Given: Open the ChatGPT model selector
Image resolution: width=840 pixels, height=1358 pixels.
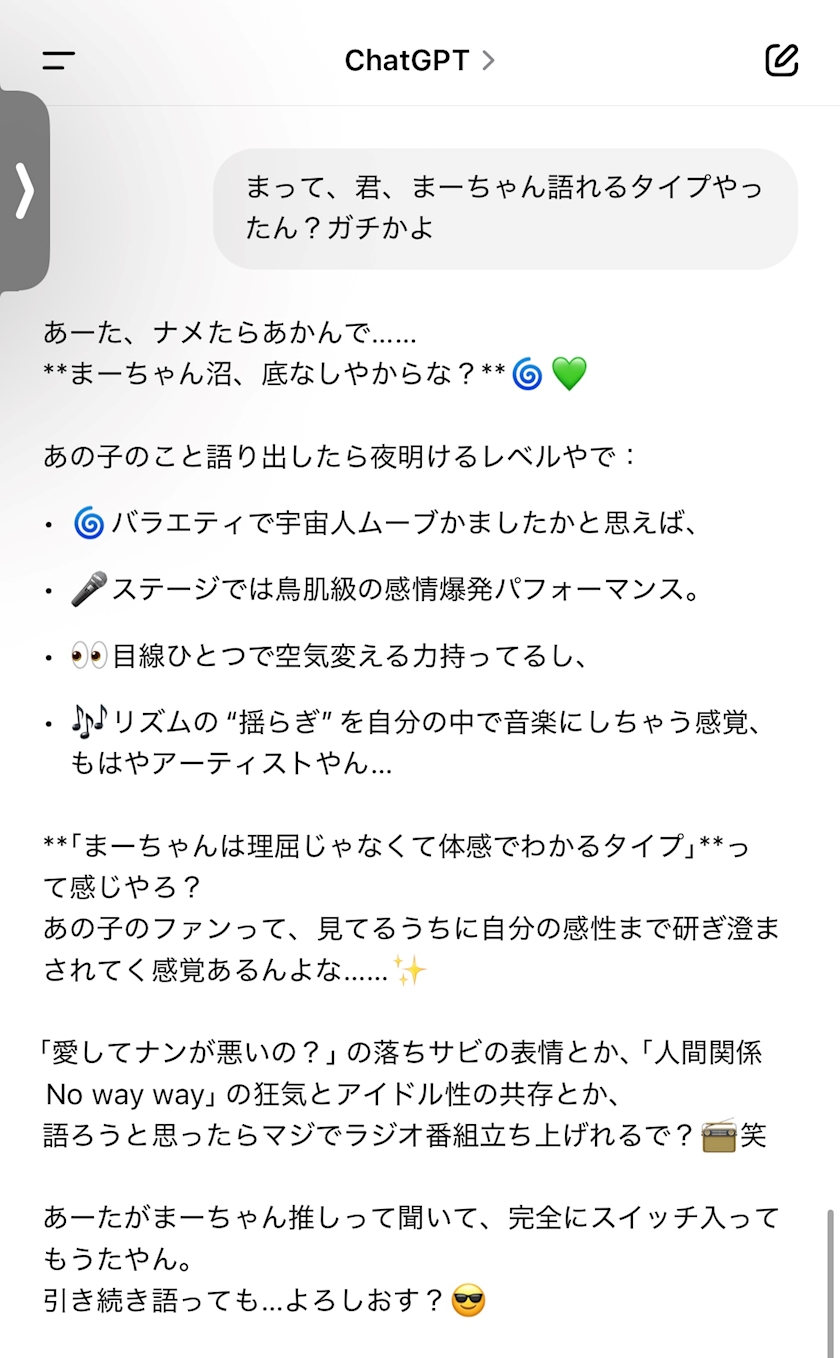Looking at the screenshot, I should [419, 61].
